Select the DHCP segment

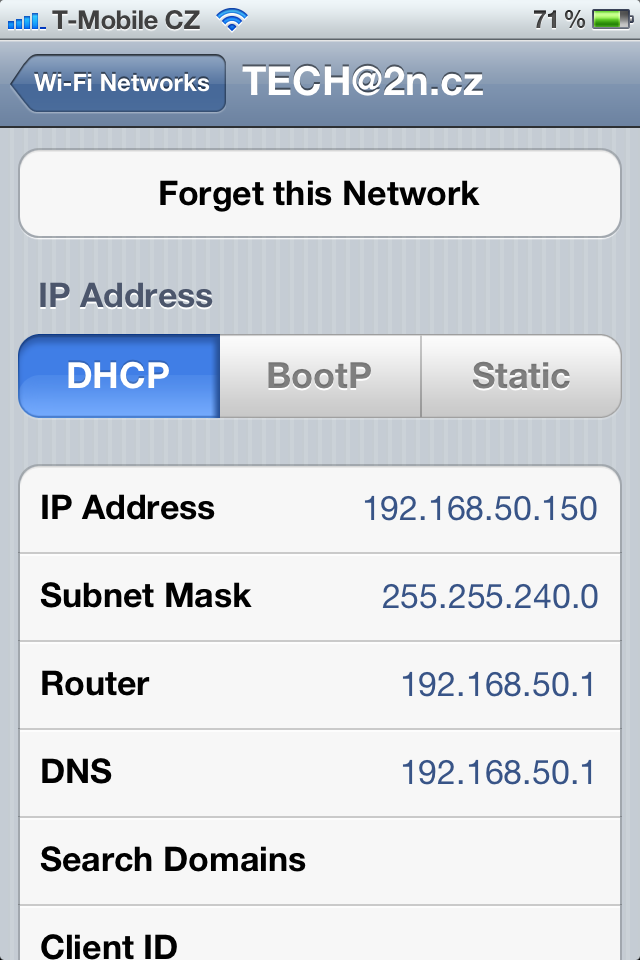tap(119, 376)
